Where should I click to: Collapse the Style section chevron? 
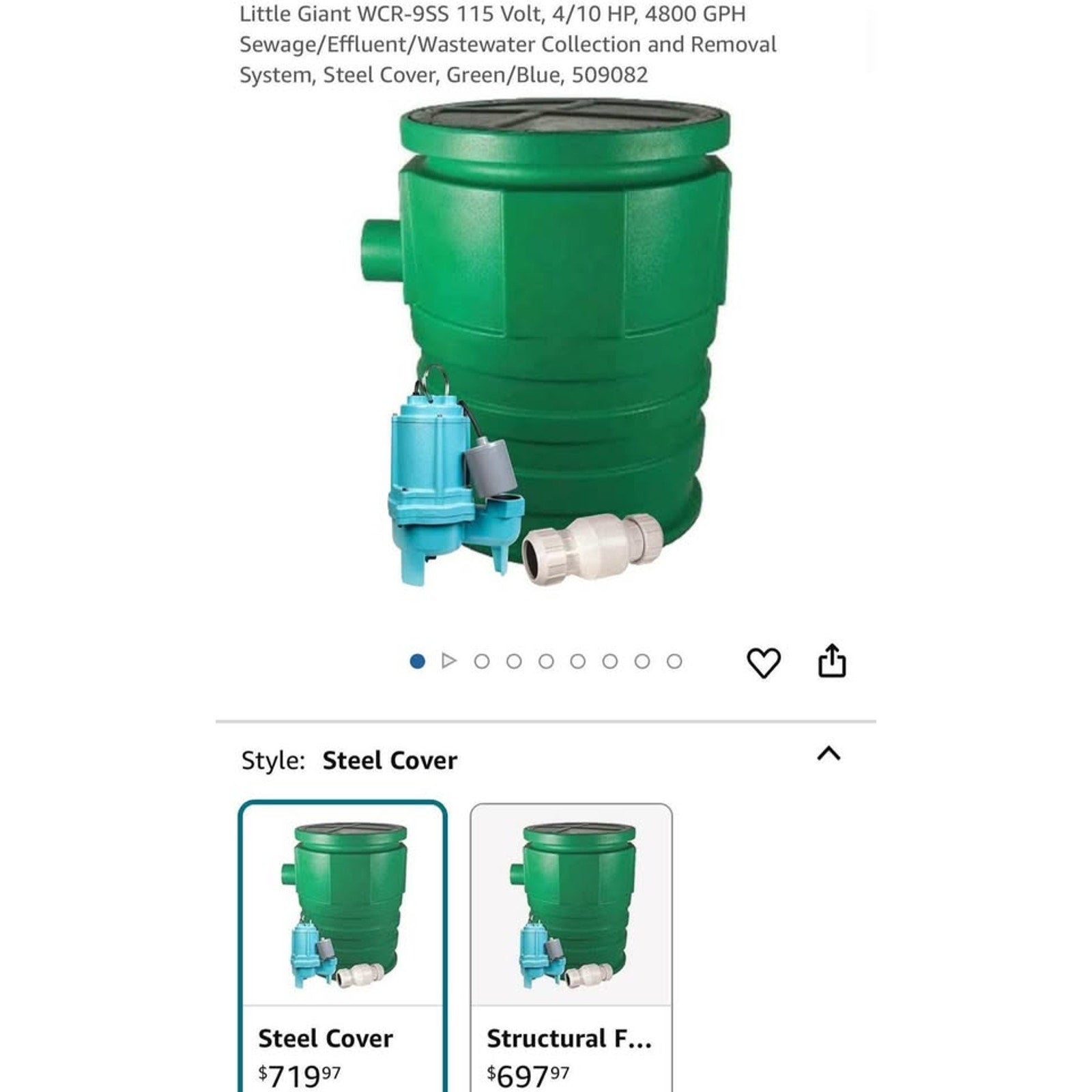point(829,754)
